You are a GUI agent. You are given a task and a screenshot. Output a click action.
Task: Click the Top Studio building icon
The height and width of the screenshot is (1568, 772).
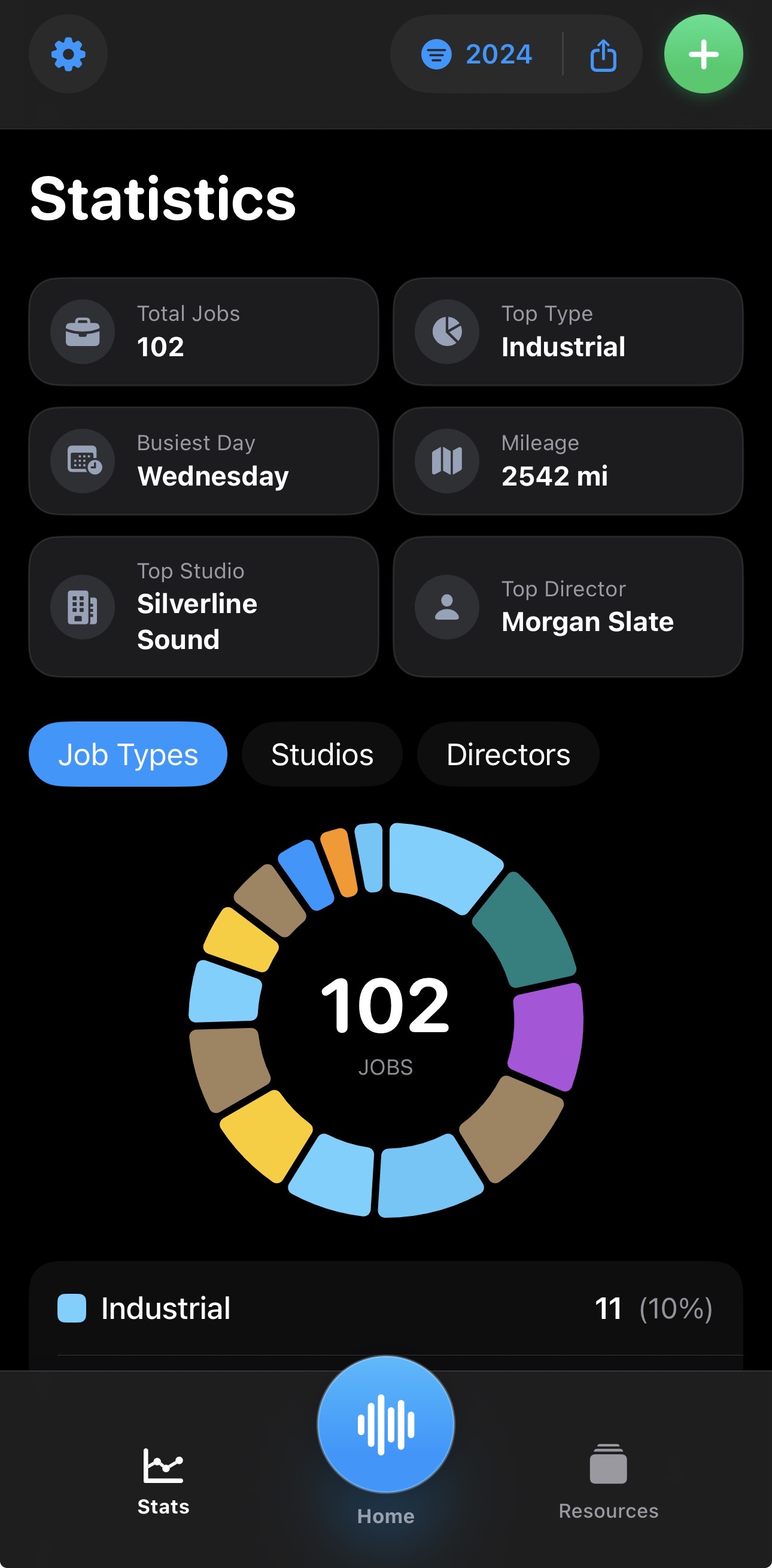[x=83, y=606]
